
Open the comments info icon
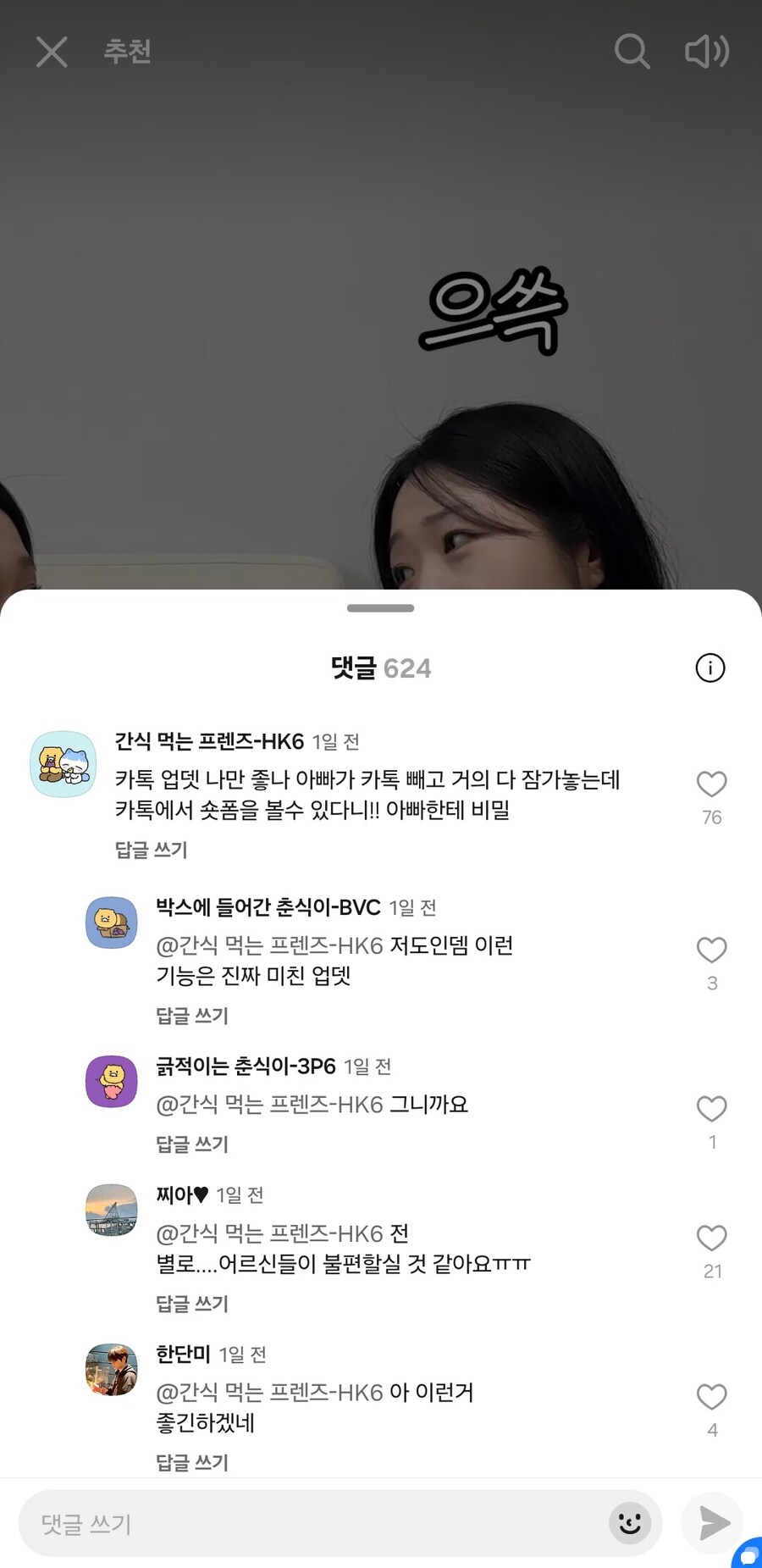coord(710,668)
